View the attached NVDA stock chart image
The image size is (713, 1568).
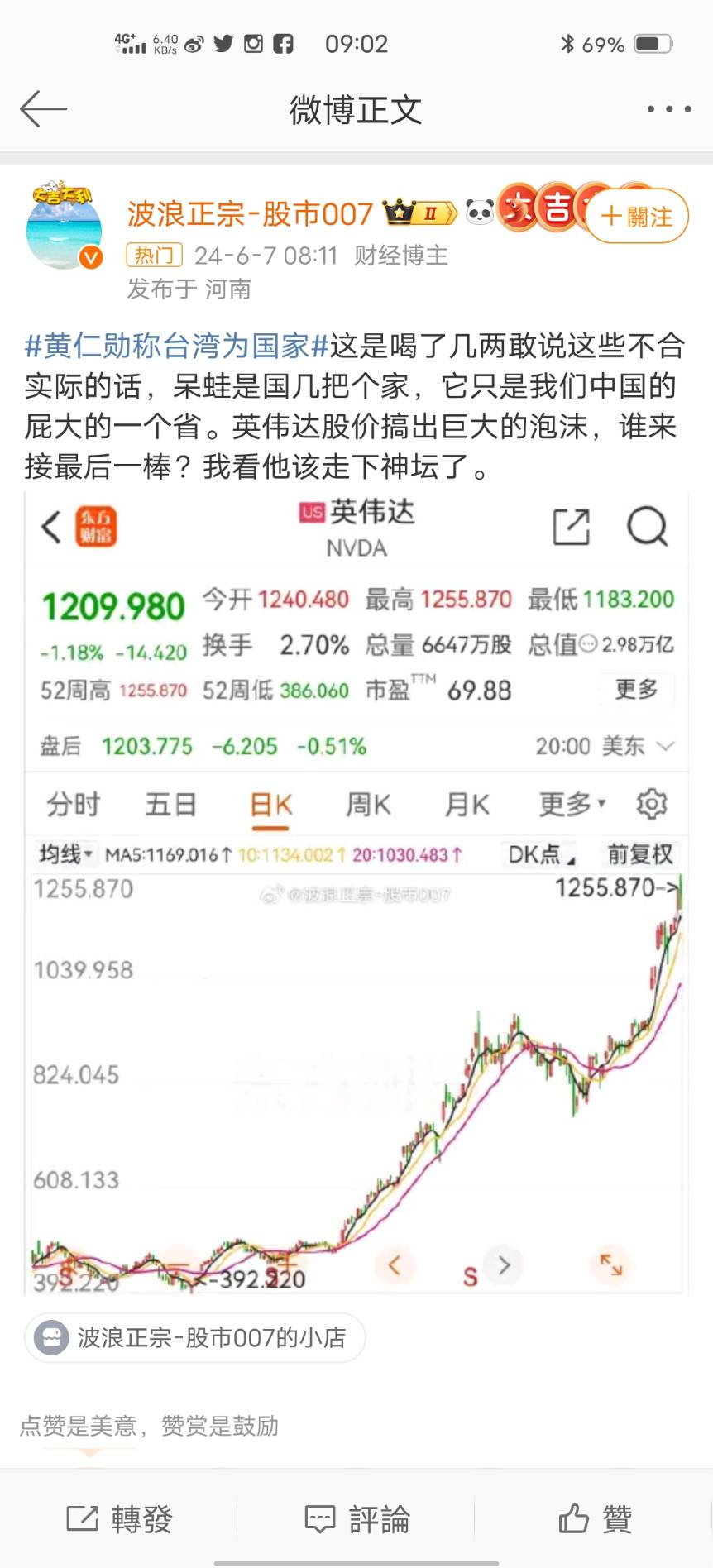pyautogui.click(x=356, y=893)
